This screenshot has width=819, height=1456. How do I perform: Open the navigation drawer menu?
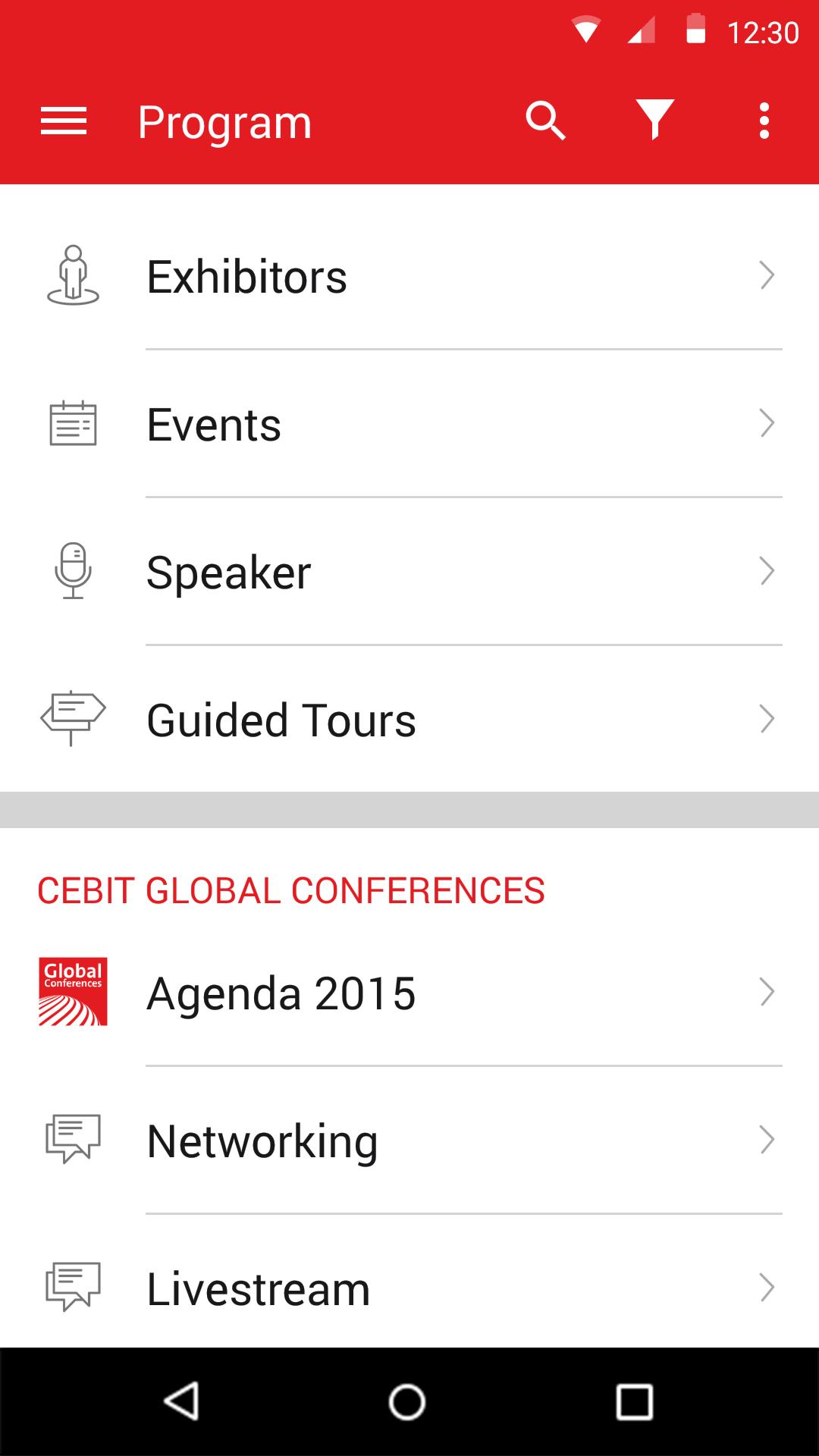[61, 121]
